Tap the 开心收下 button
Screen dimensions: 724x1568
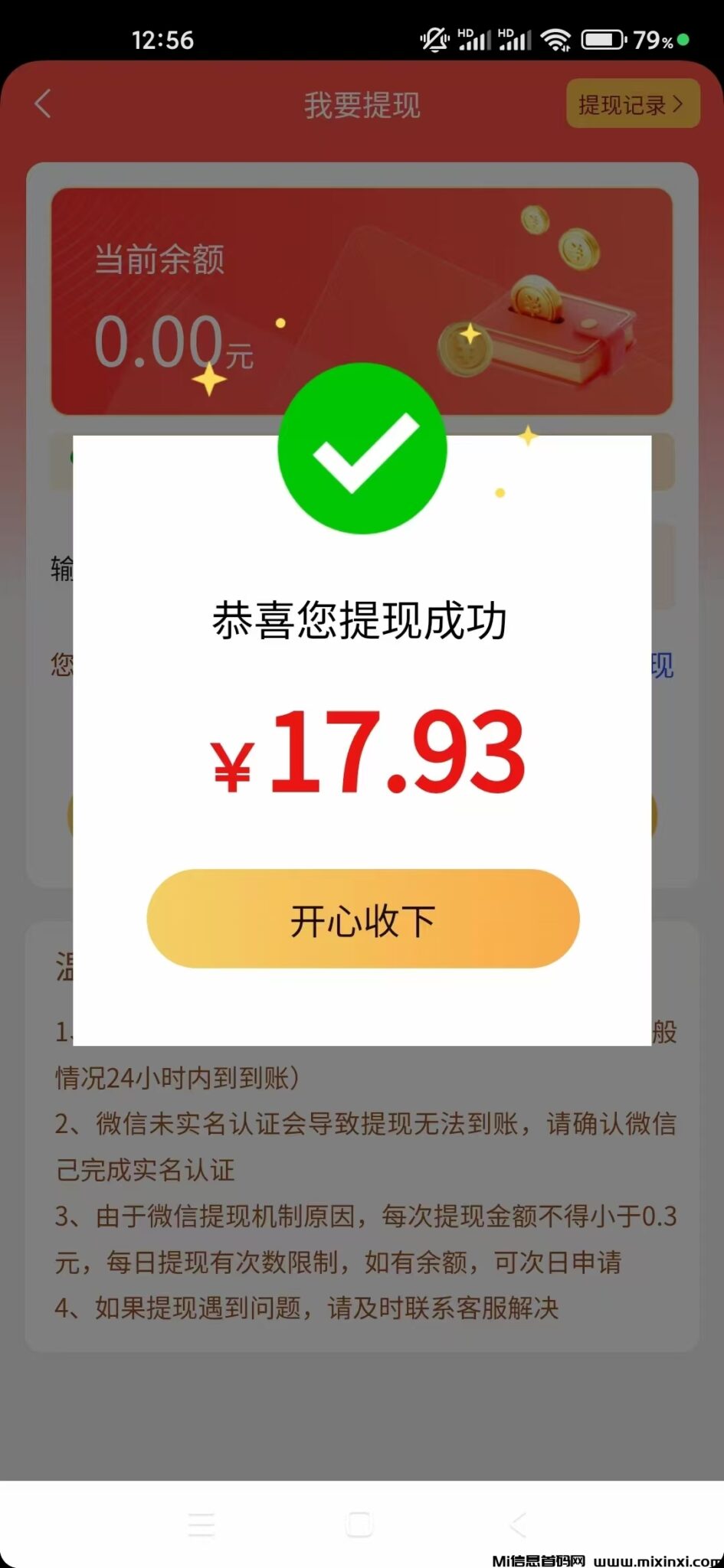[362, 919]
